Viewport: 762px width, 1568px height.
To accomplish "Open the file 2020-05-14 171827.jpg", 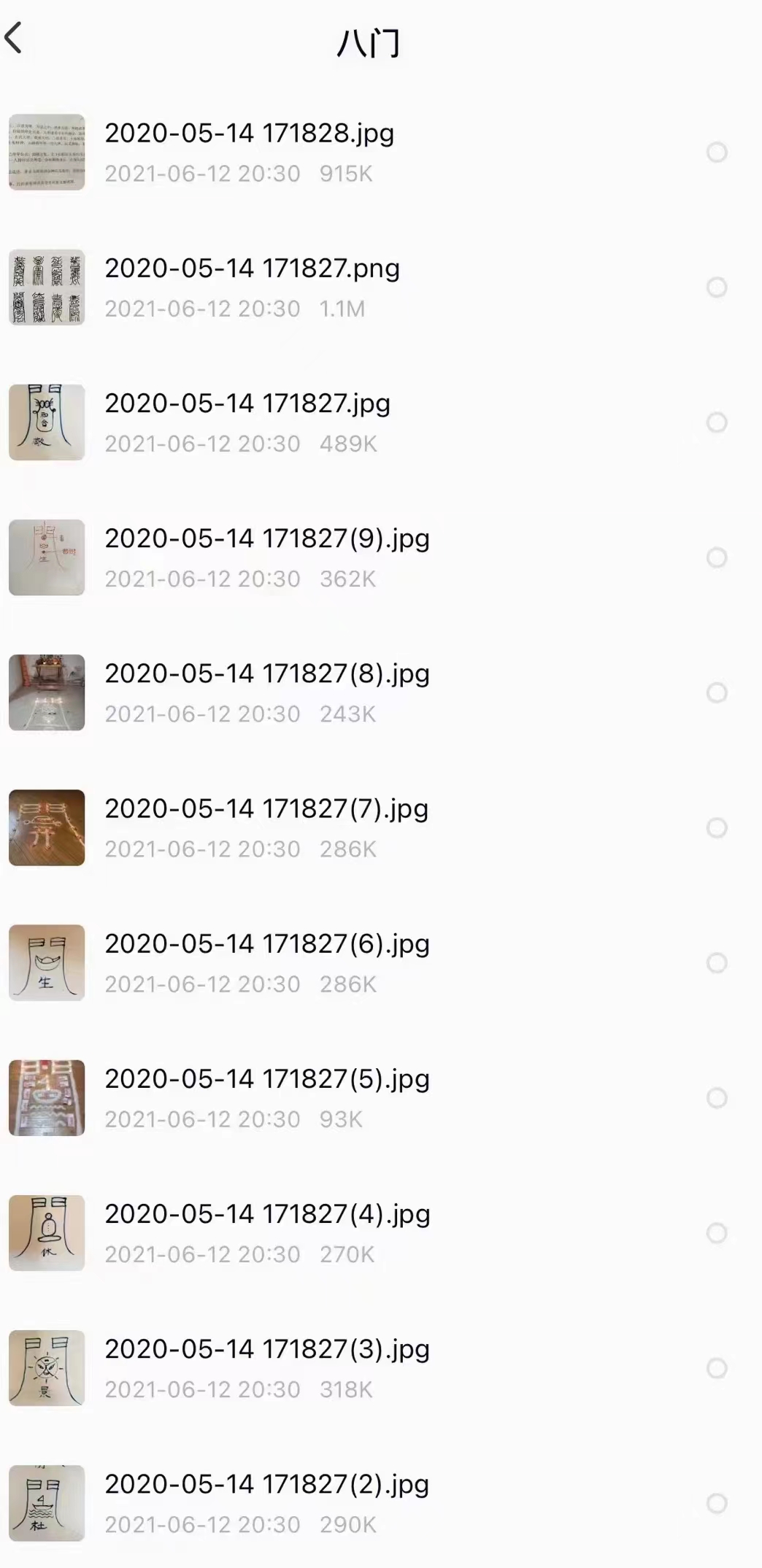I will tap(248, 403).
